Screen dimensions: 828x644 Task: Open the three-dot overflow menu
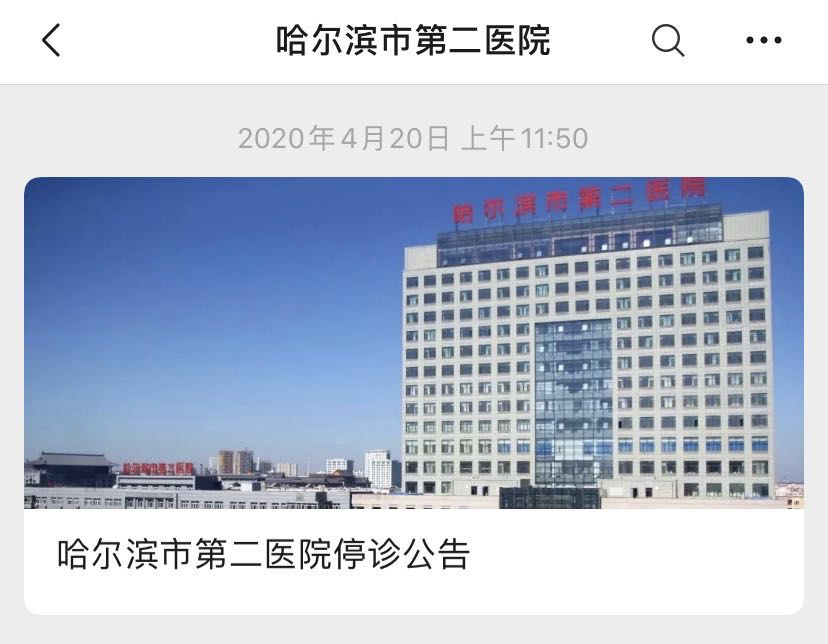pos(764,41)
